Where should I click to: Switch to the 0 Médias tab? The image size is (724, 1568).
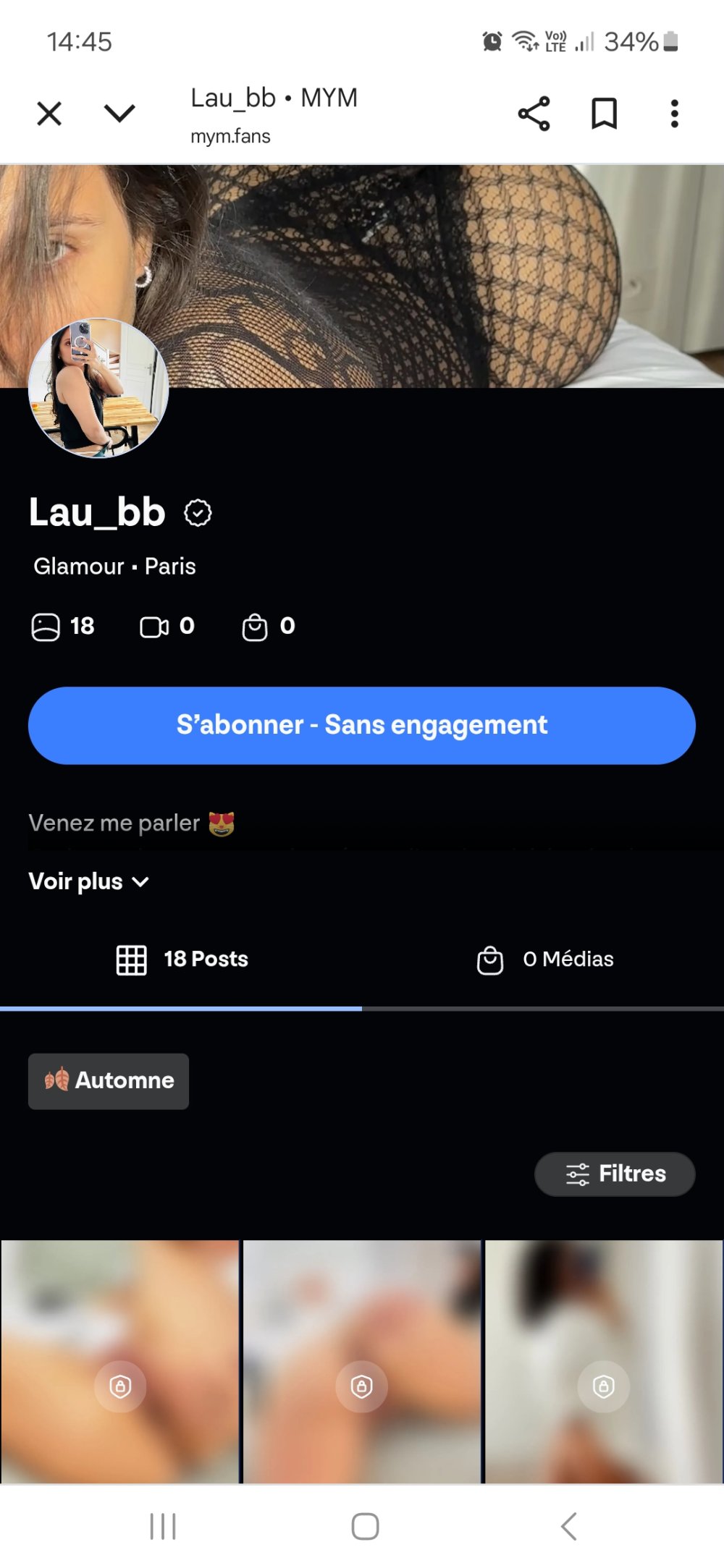tap(544, 959)
